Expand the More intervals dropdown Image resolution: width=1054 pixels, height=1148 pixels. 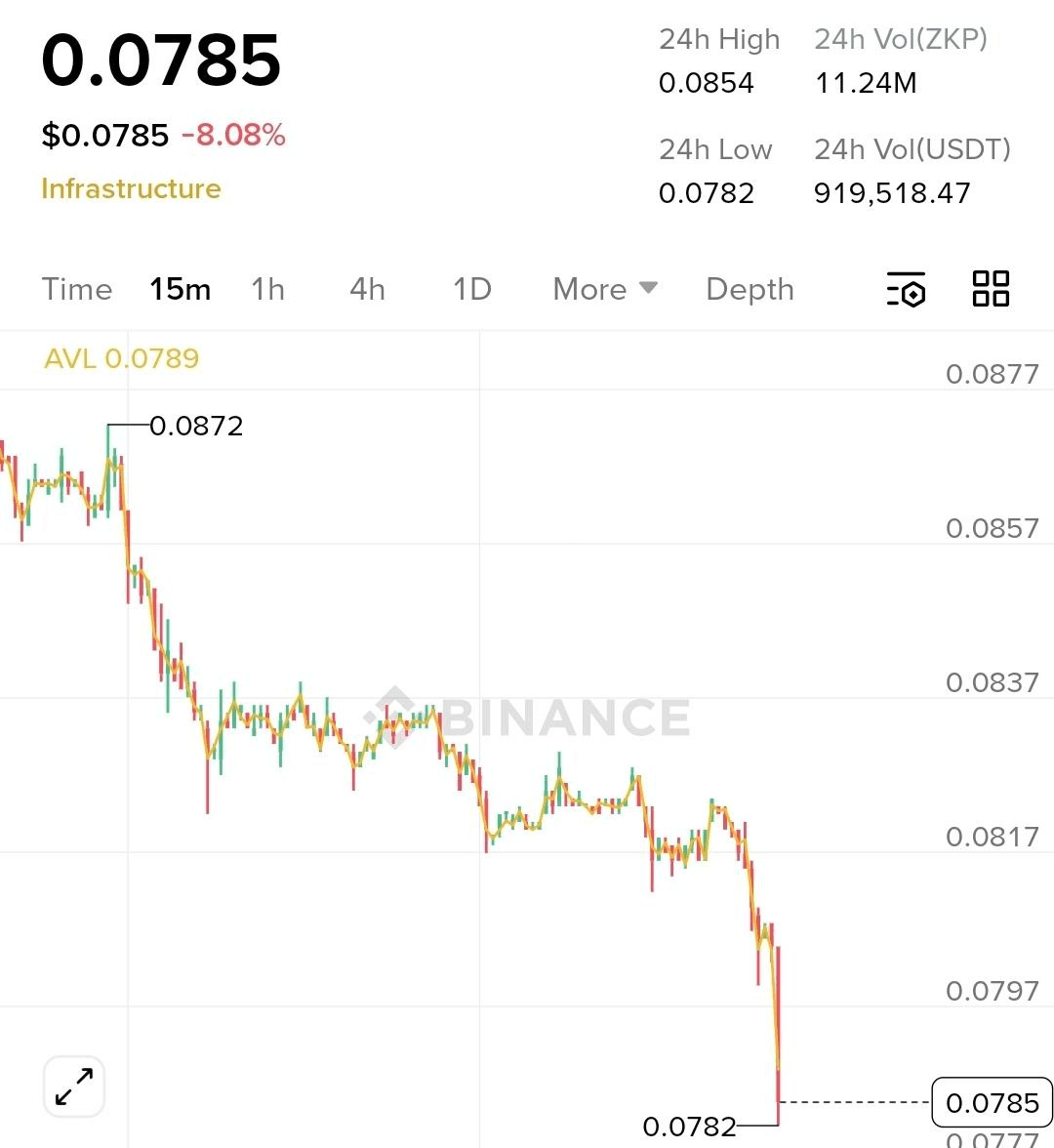(x=605, y=290)
